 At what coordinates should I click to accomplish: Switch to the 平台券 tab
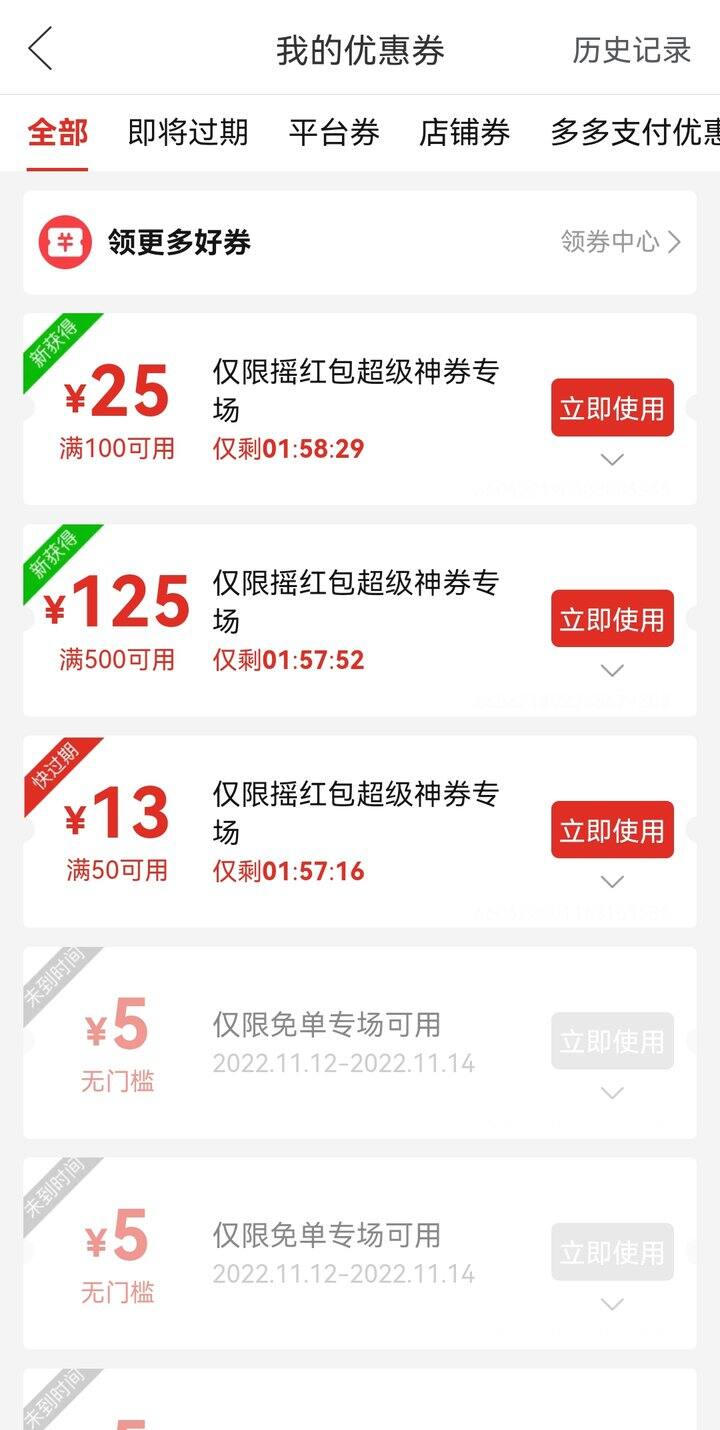point(334,132)
